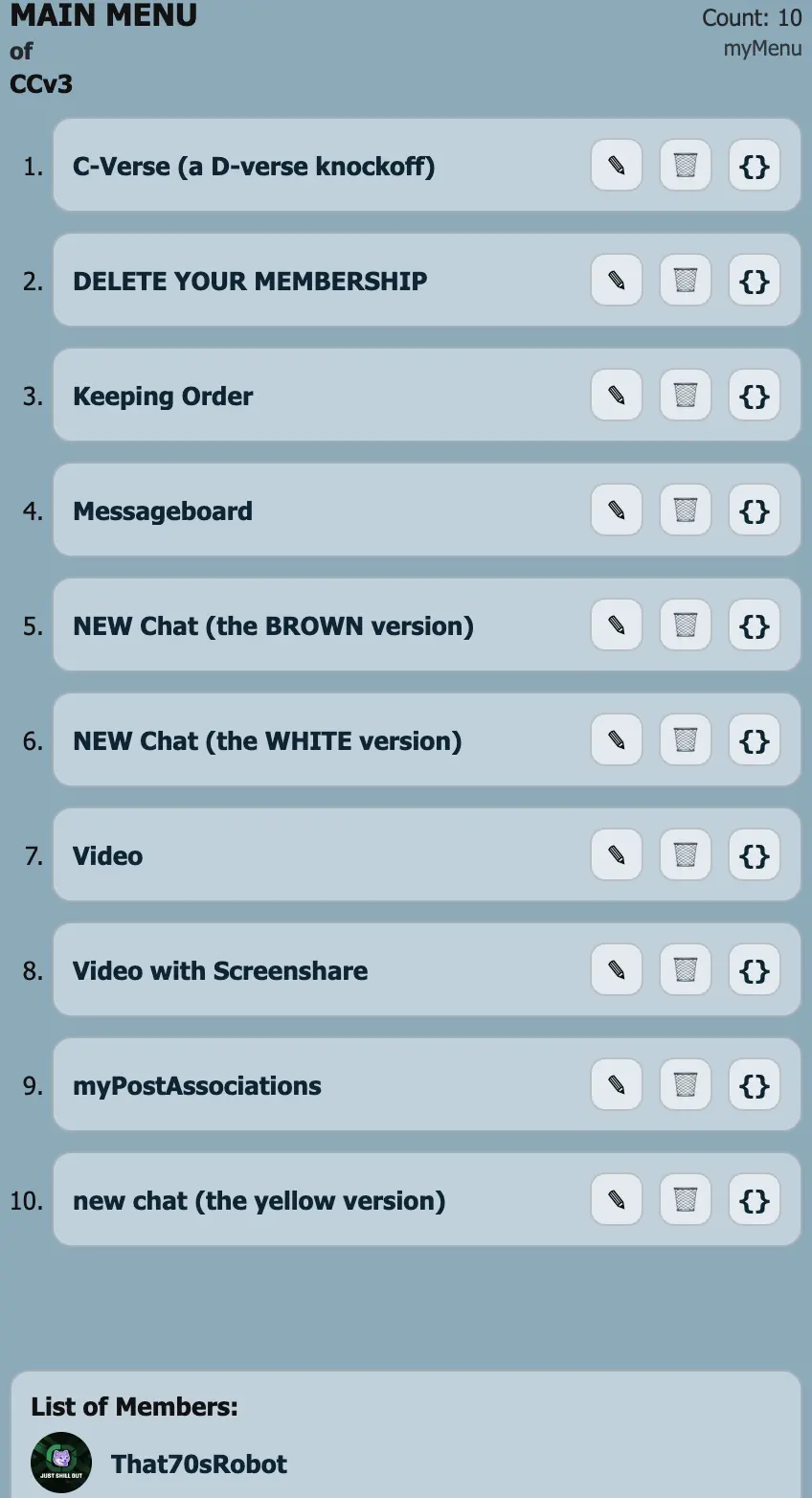Image resolution: width=812 pixels, height=1498 pixels.
Task: Open member That70sRobot's profile
Action: [x=198, y=1464]
